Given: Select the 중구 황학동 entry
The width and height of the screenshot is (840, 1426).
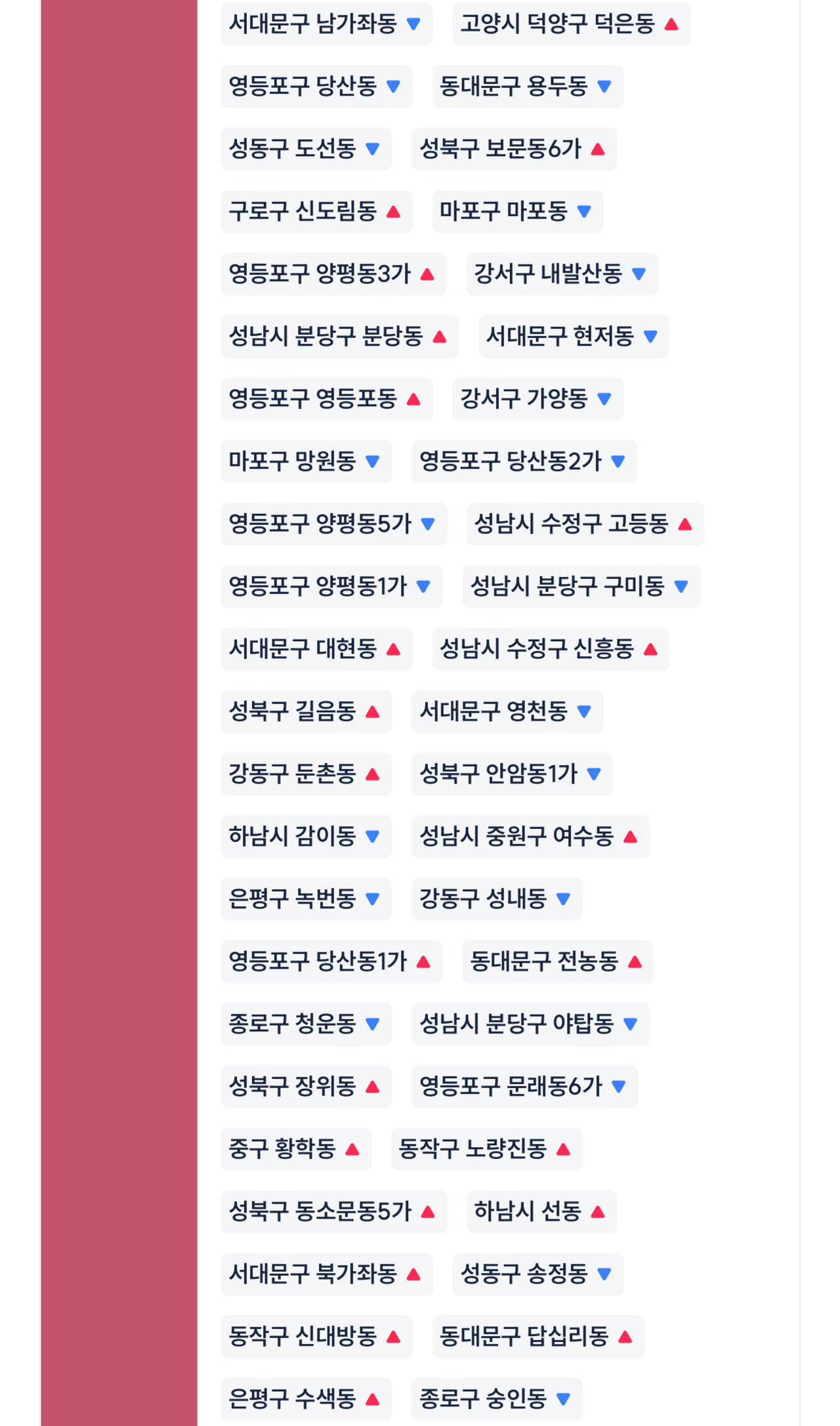Looking at the screenshot, I should (295, 1149).
